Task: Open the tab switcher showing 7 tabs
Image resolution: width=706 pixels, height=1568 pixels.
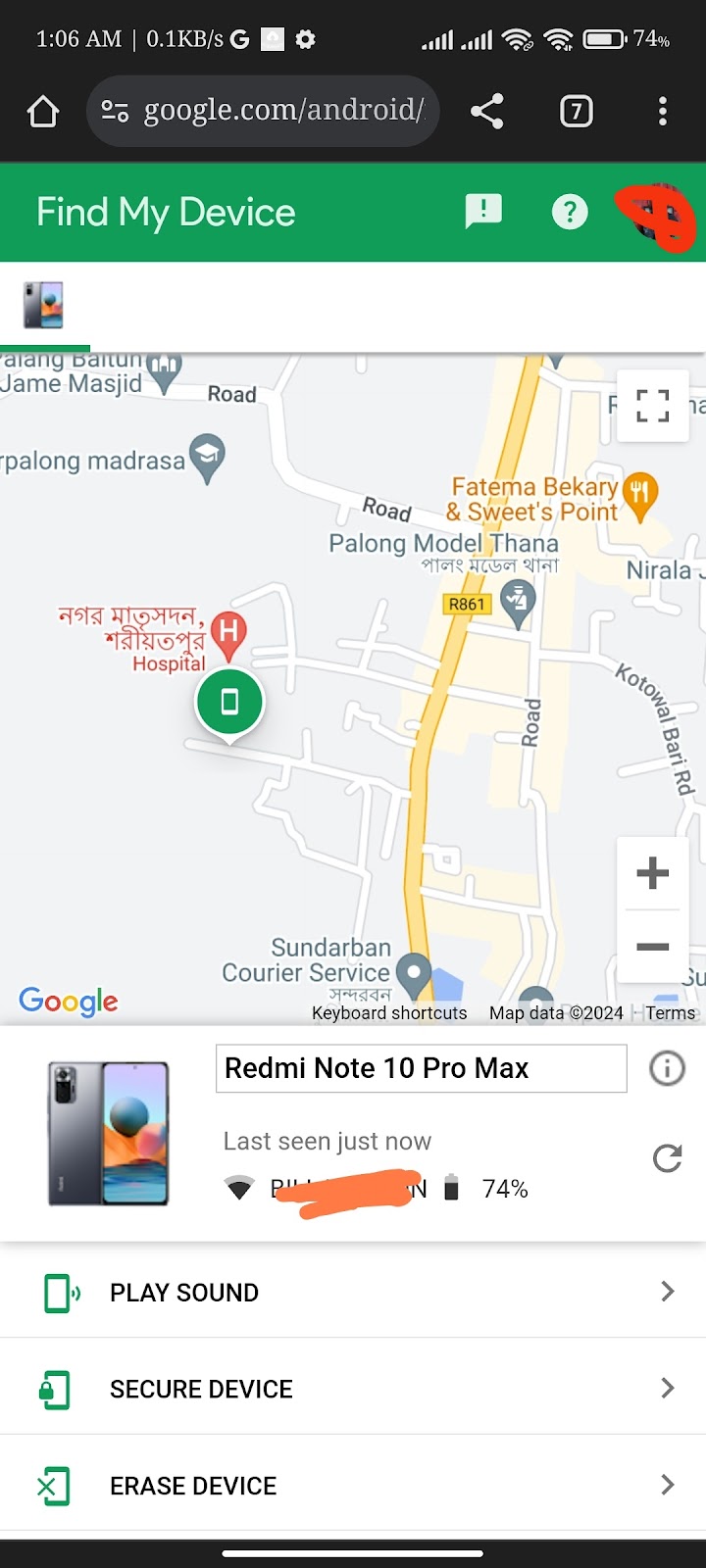Action: tap(576, 112)
